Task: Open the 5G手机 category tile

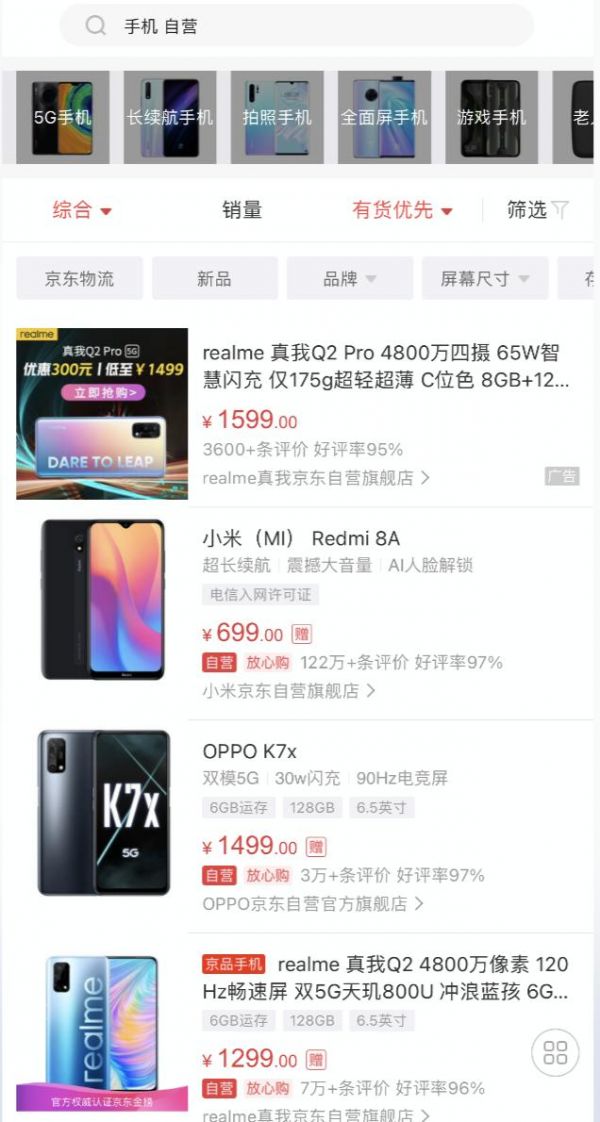Action: click(63, 117)
